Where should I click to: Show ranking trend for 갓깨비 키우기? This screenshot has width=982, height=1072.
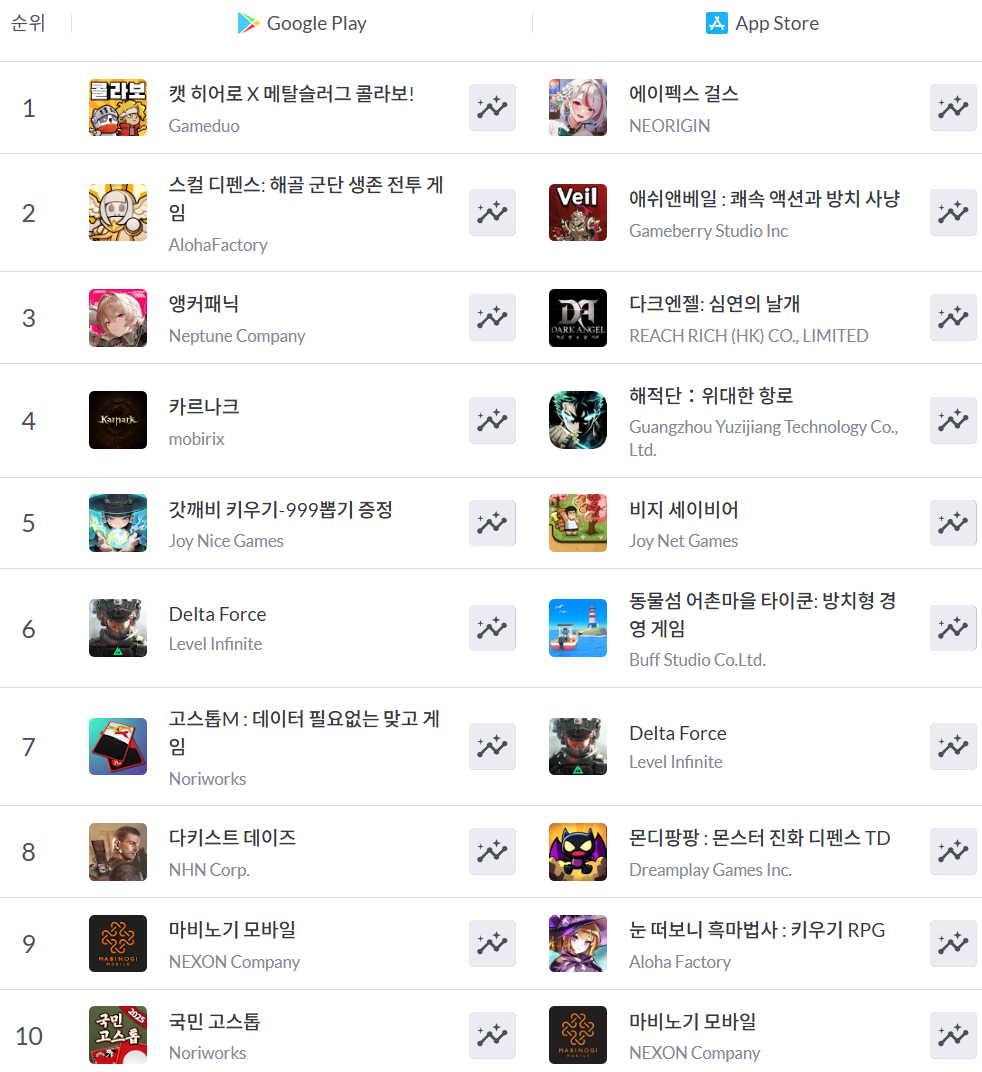click(492, 523)
